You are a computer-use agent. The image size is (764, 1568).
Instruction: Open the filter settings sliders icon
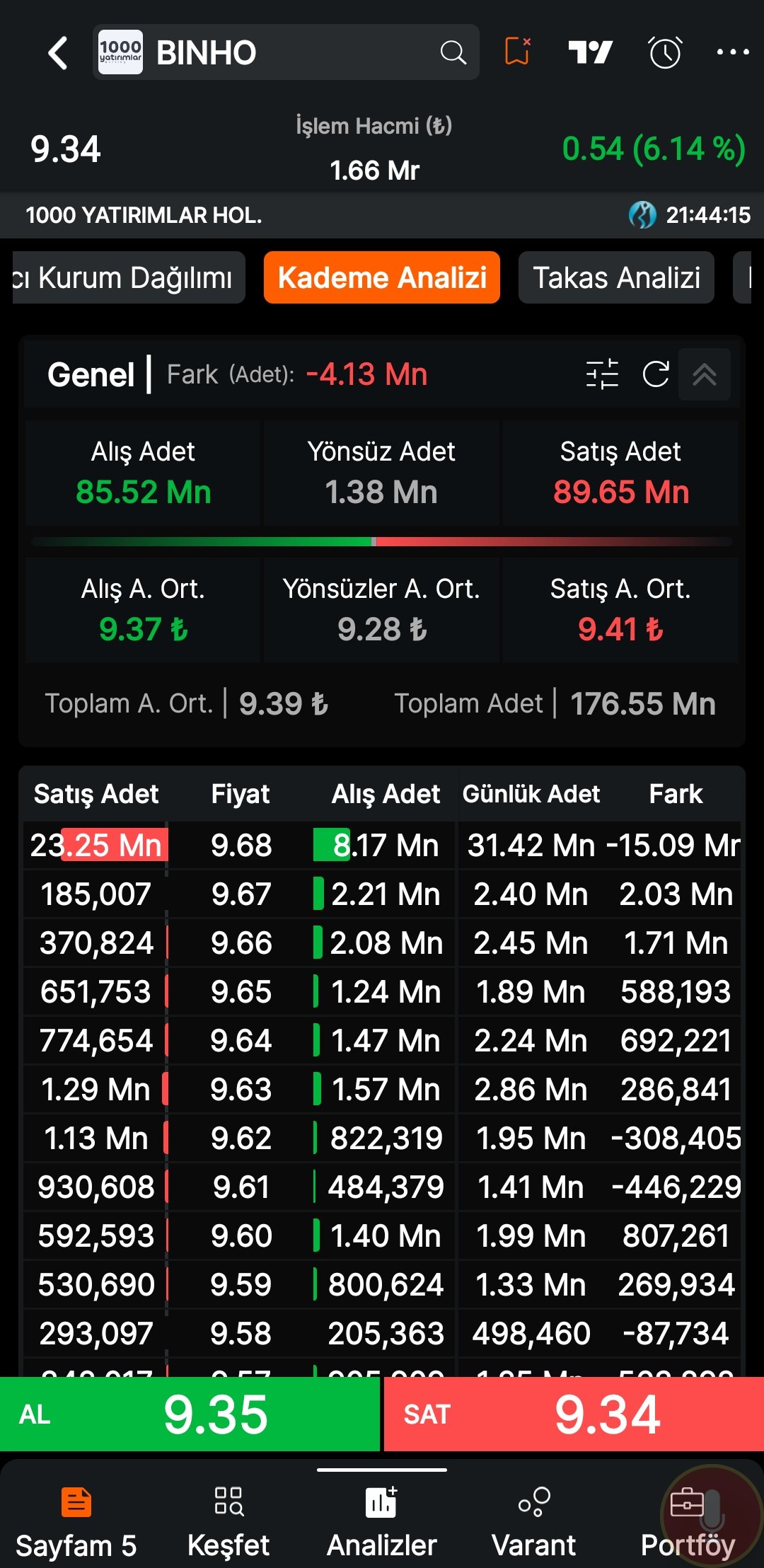602,374
